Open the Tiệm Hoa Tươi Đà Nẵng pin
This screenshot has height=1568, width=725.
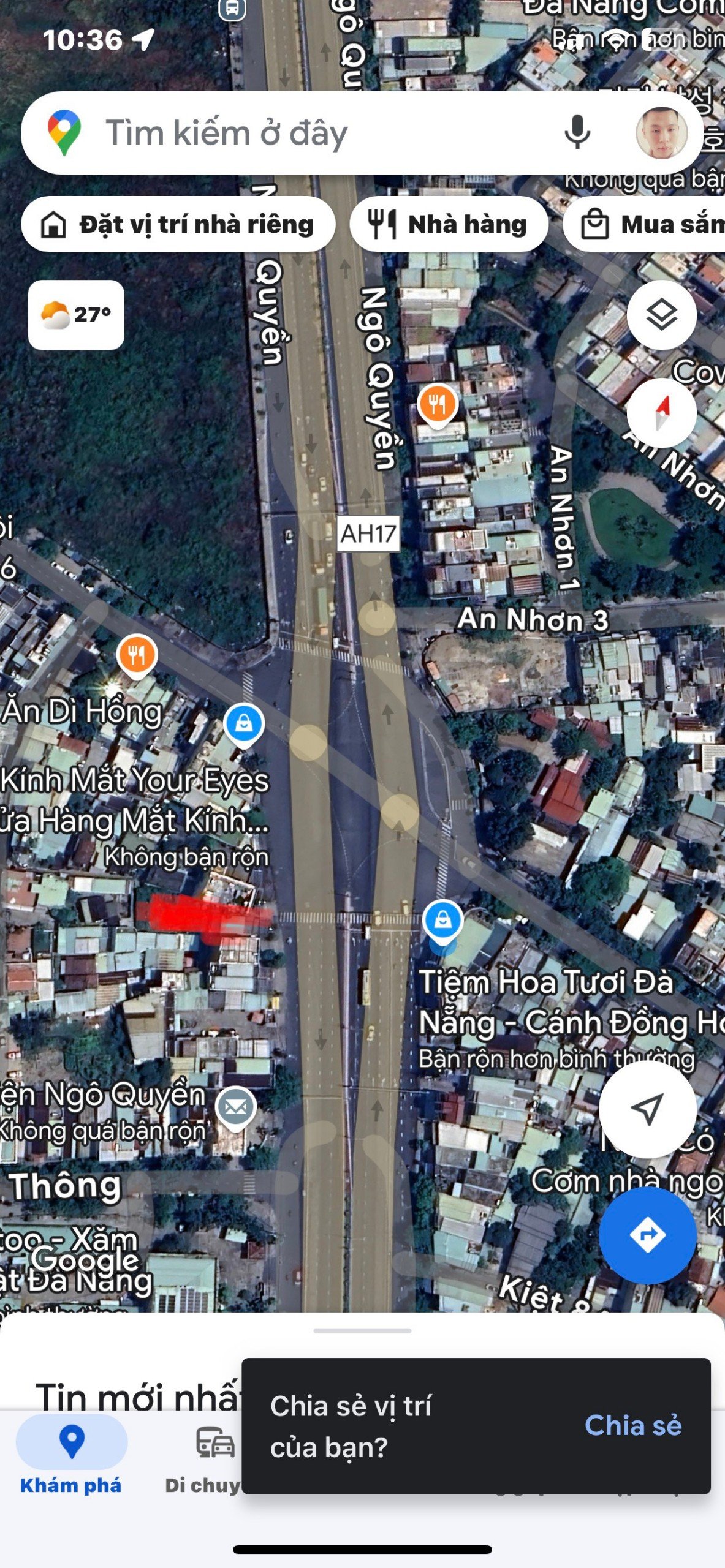point(442,920)
